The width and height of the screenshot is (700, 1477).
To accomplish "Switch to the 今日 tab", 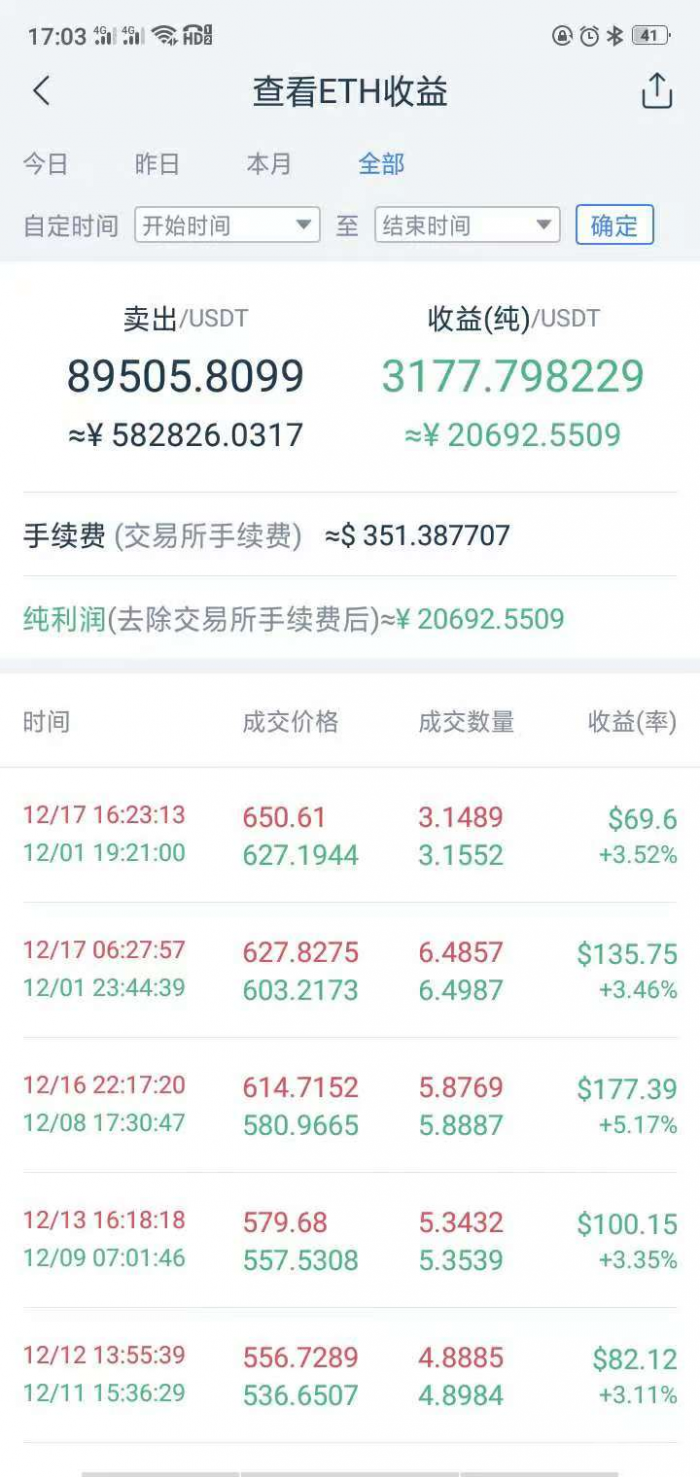I will pyautogui.click(x=46, y=164).
